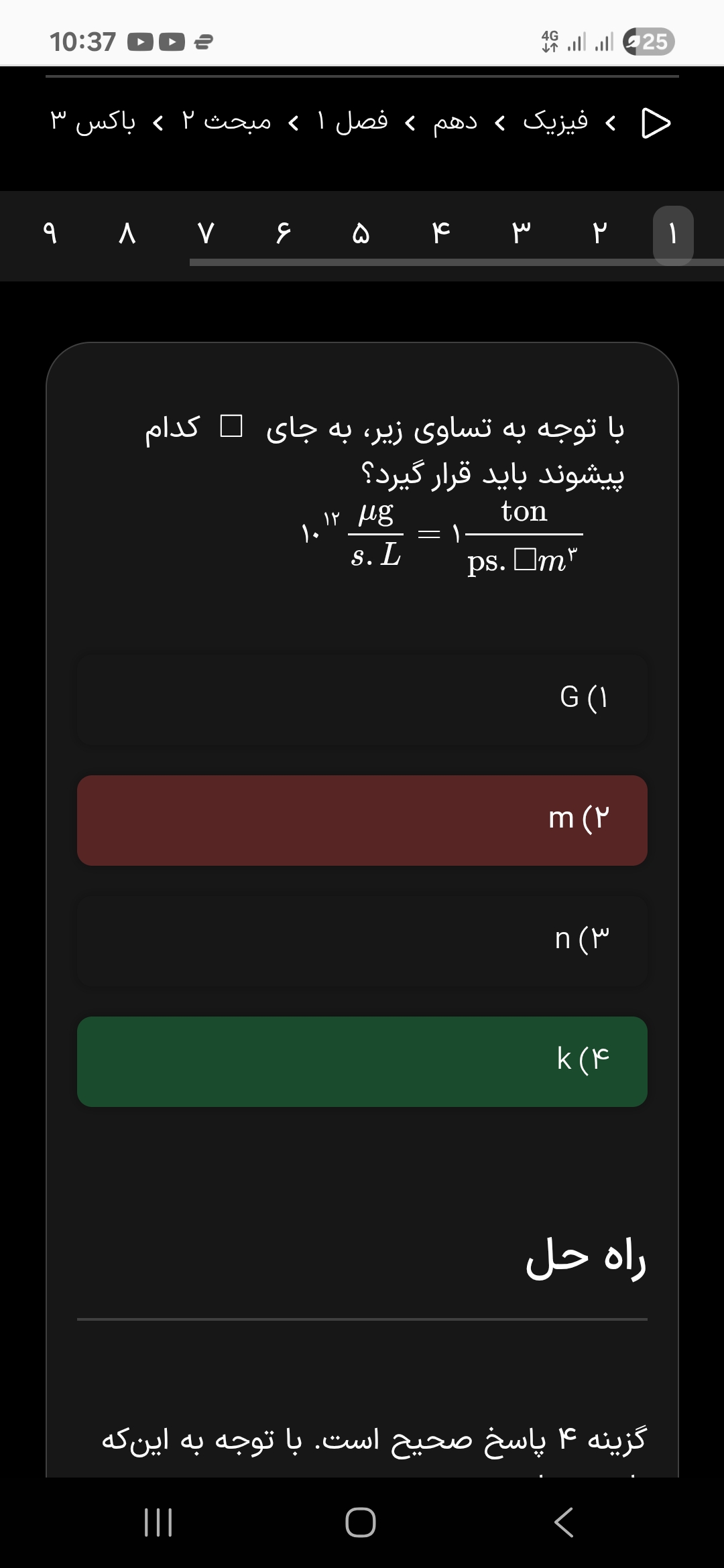Open recent apps from navigation bar

(x=159, y=1522)
